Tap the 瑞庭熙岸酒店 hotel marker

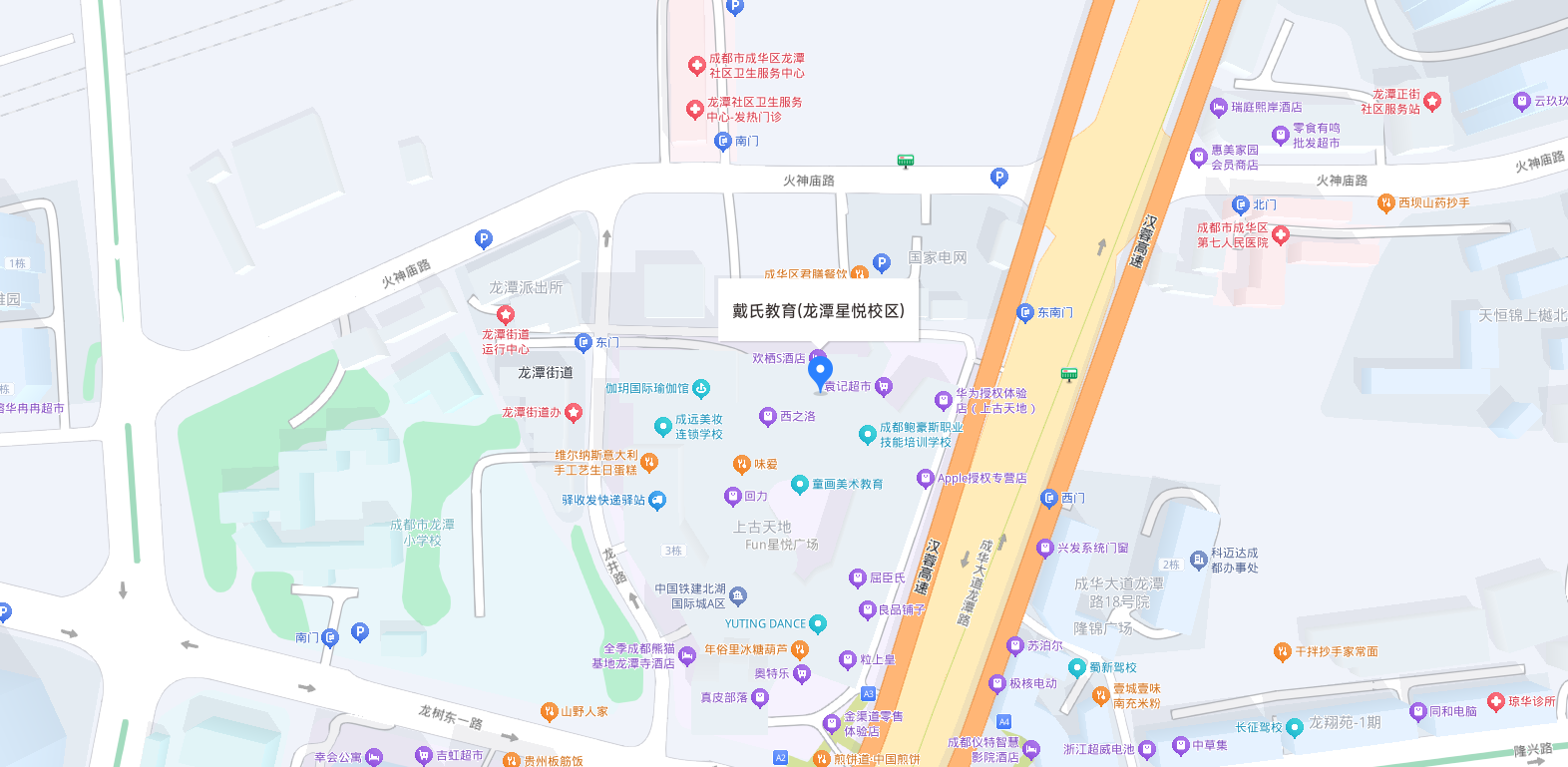(x=1218, y=108)
